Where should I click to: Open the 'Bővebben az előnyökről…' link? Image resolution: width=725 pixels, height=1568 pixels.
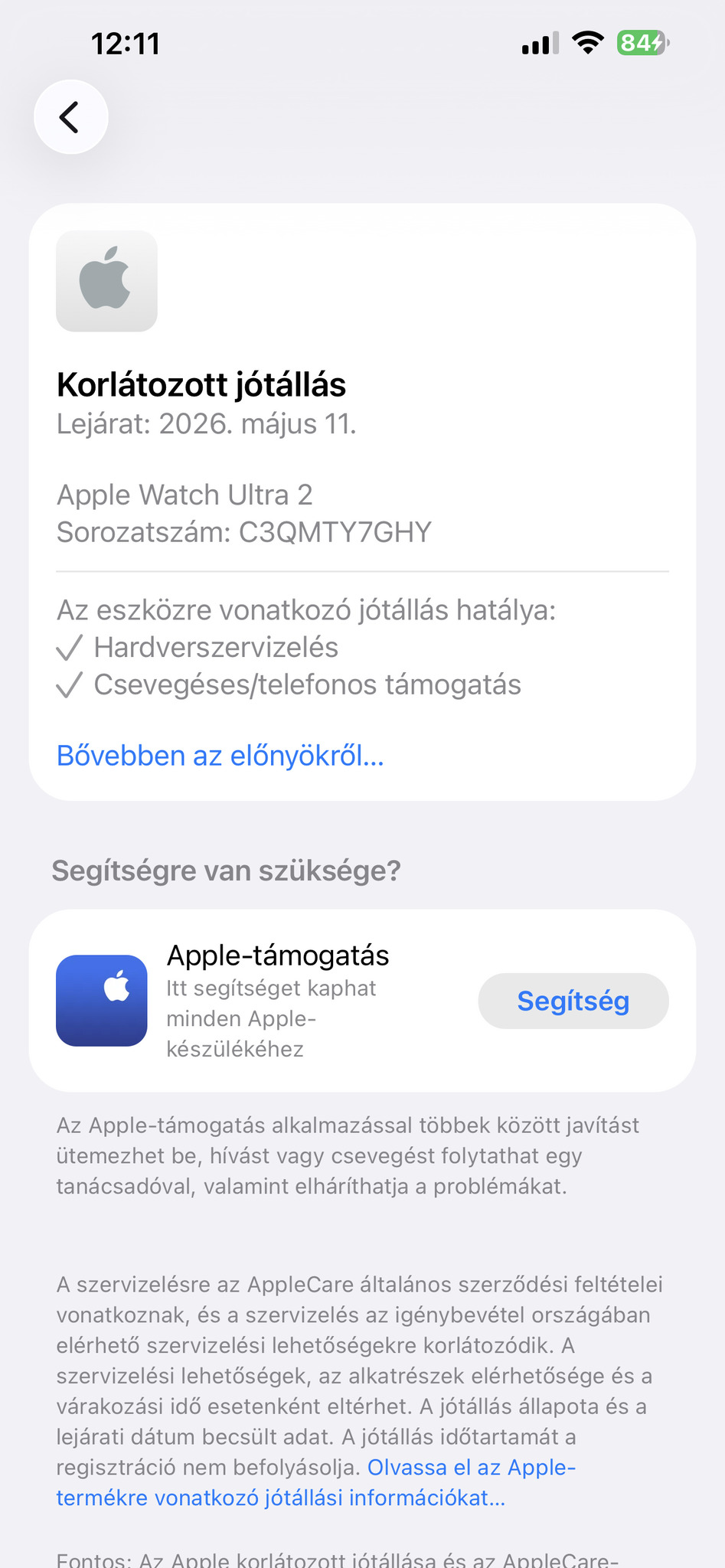(220, 756)
